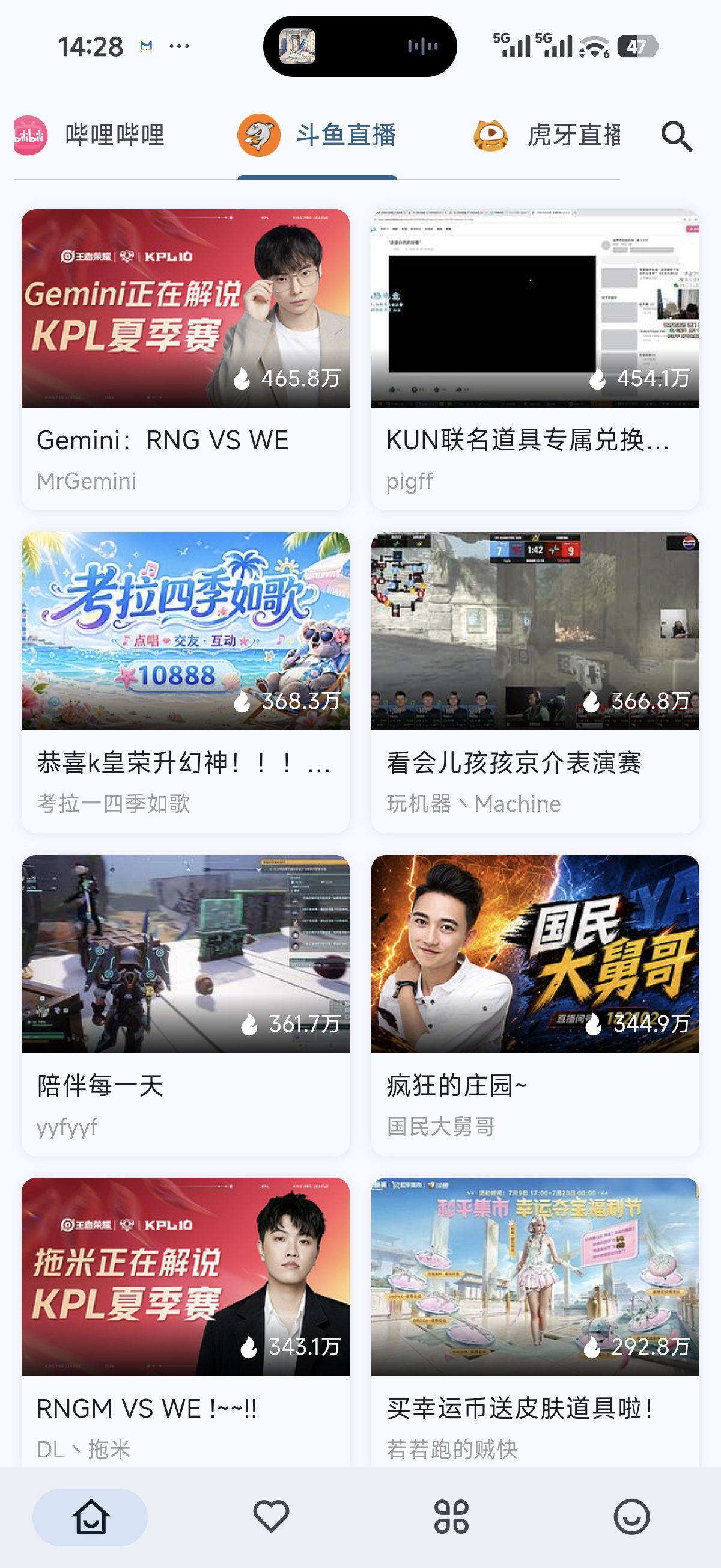
Task: Open yyfyyf's 陪伴每一天 stream
Action: 186,1005
